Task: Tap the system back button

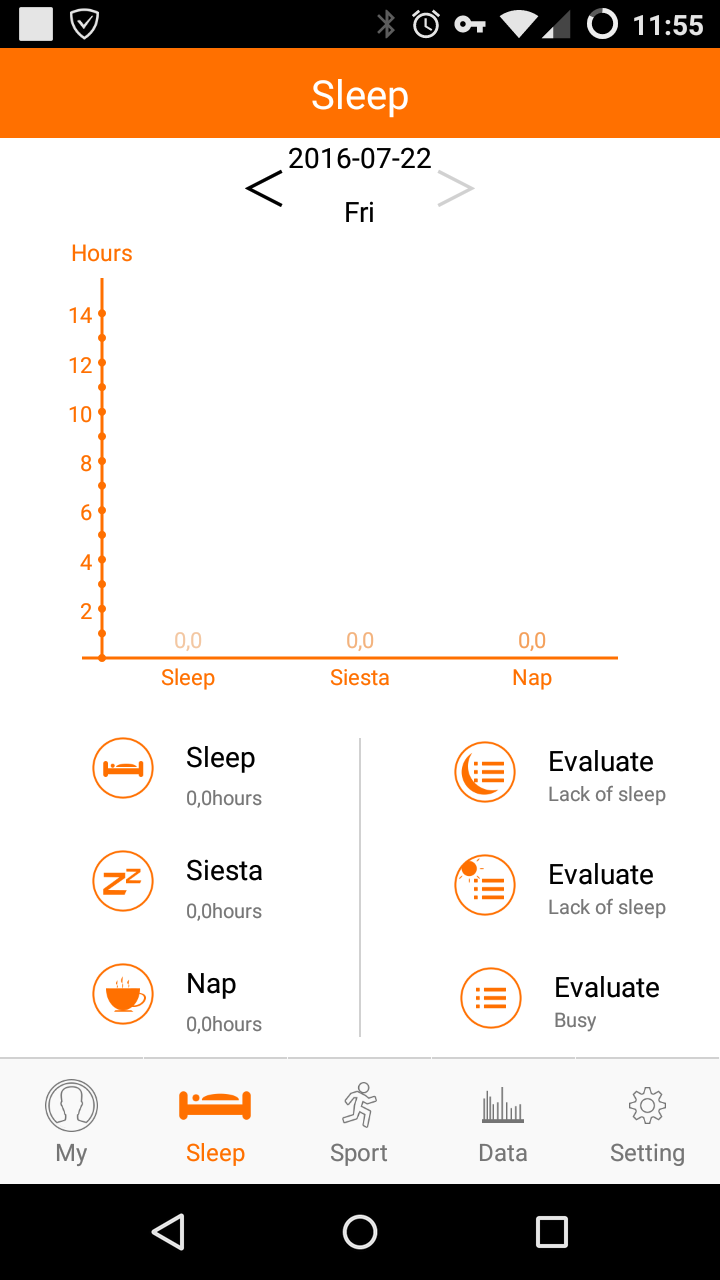Action: [168, 1232]
